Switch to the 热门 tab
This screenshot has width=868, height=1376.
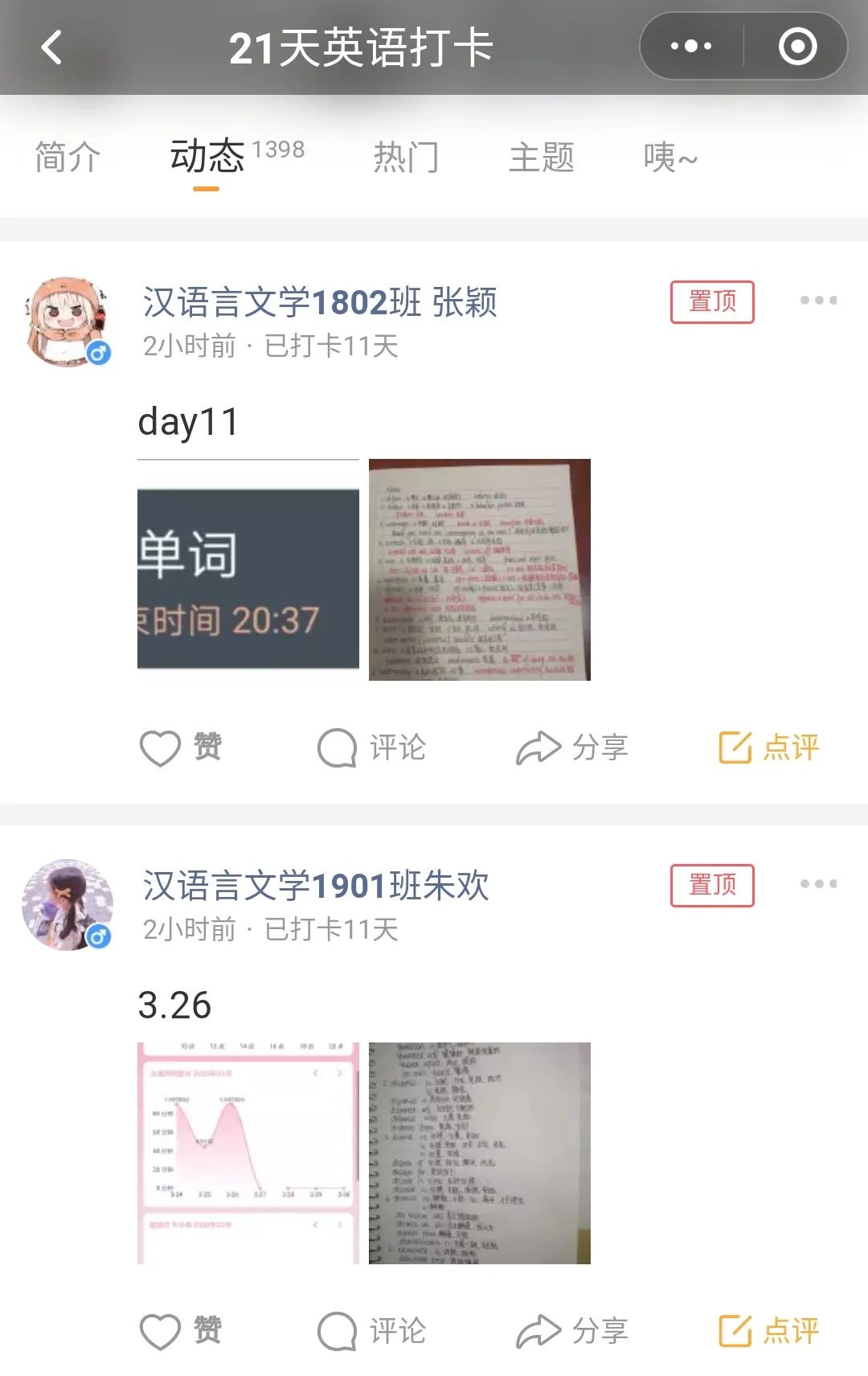(406, 157)
